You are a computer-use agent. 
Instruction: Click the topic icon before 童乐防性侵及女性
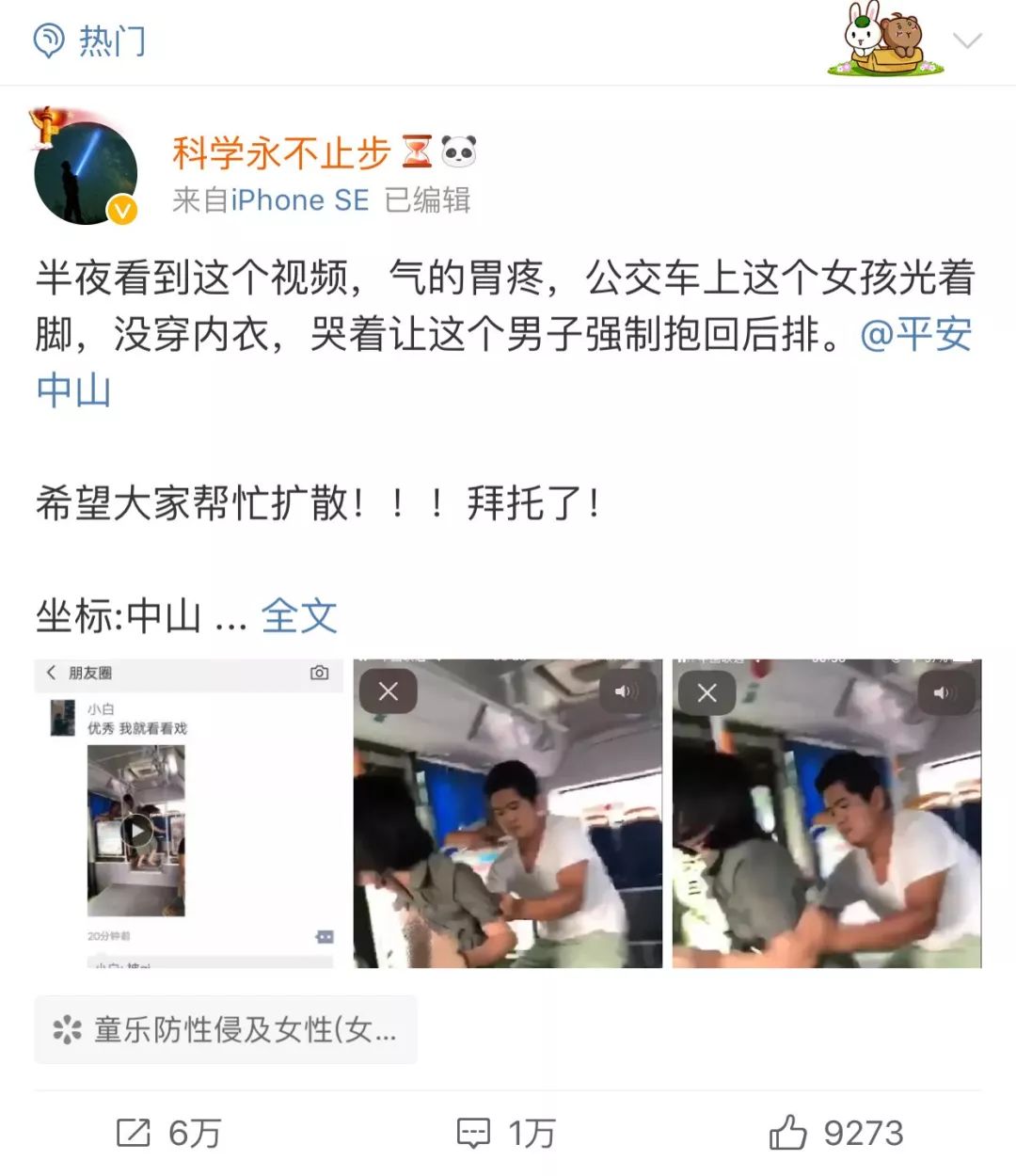tap(69, 1029)
